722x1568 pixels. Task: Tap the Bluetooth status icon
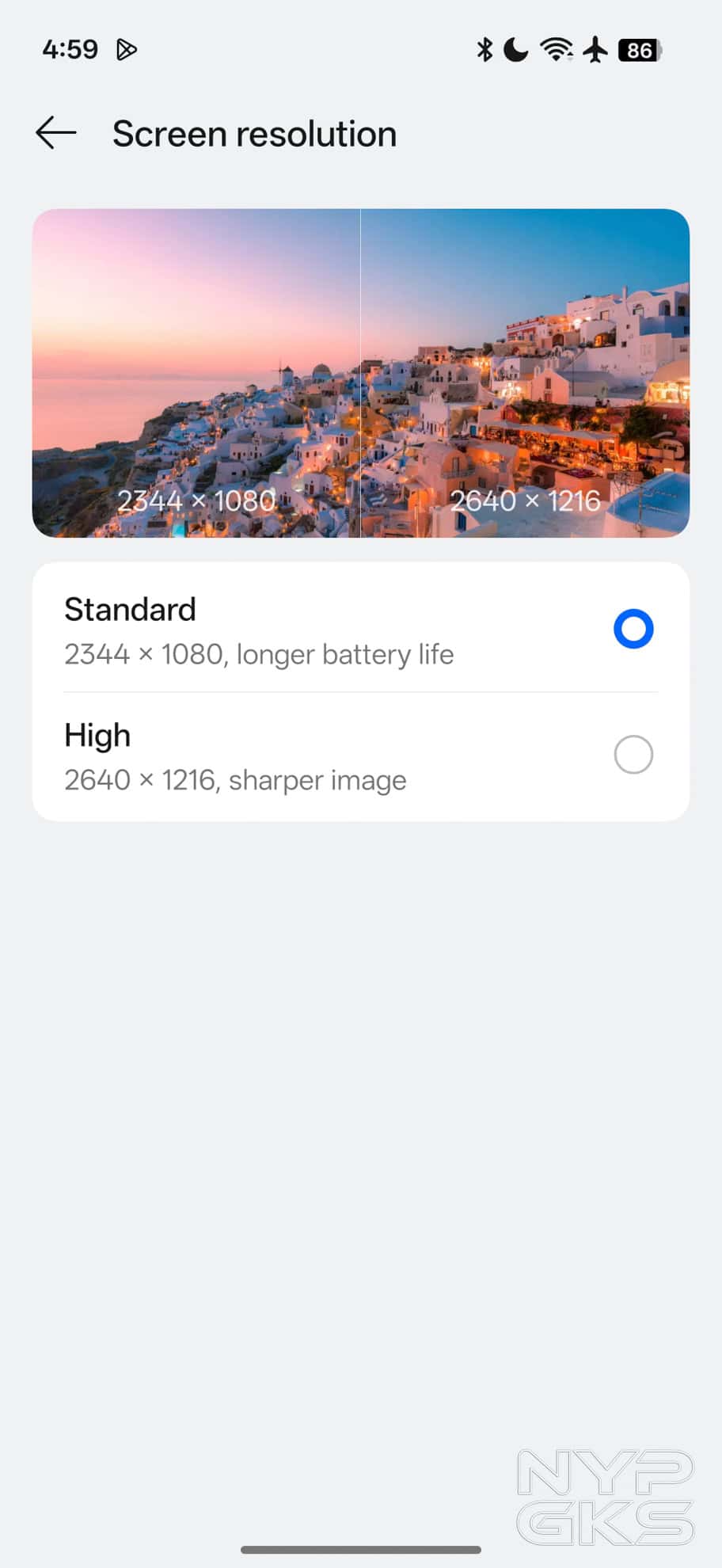(484, 50)
